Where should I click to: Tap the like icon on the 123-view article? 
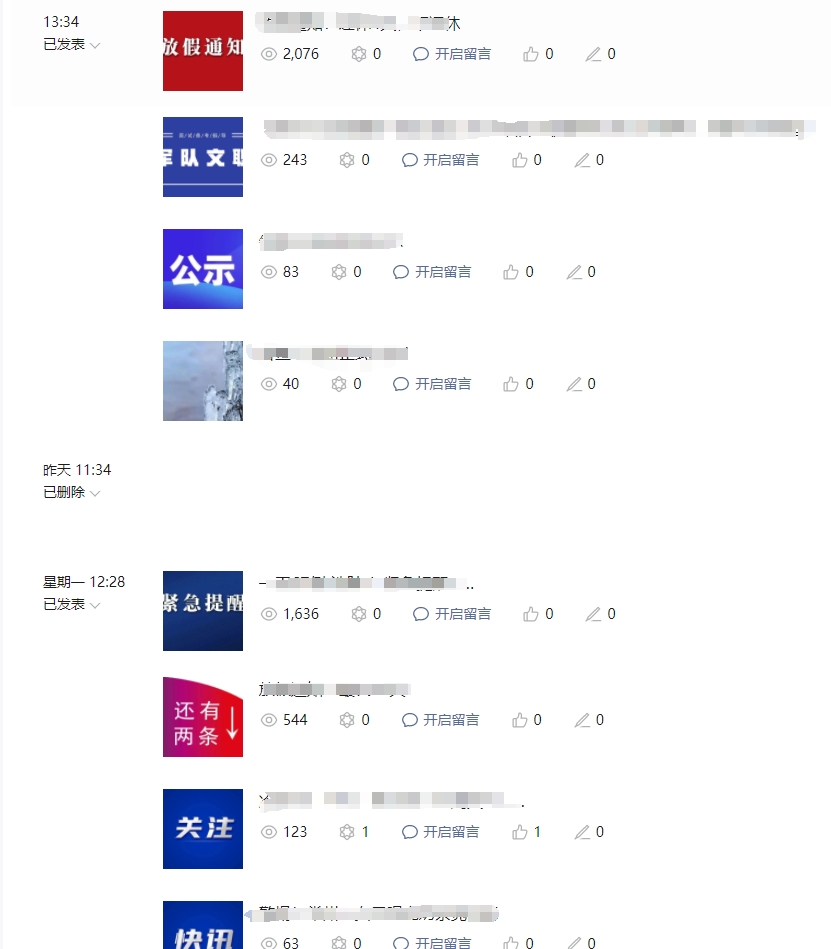coord(519,832)
